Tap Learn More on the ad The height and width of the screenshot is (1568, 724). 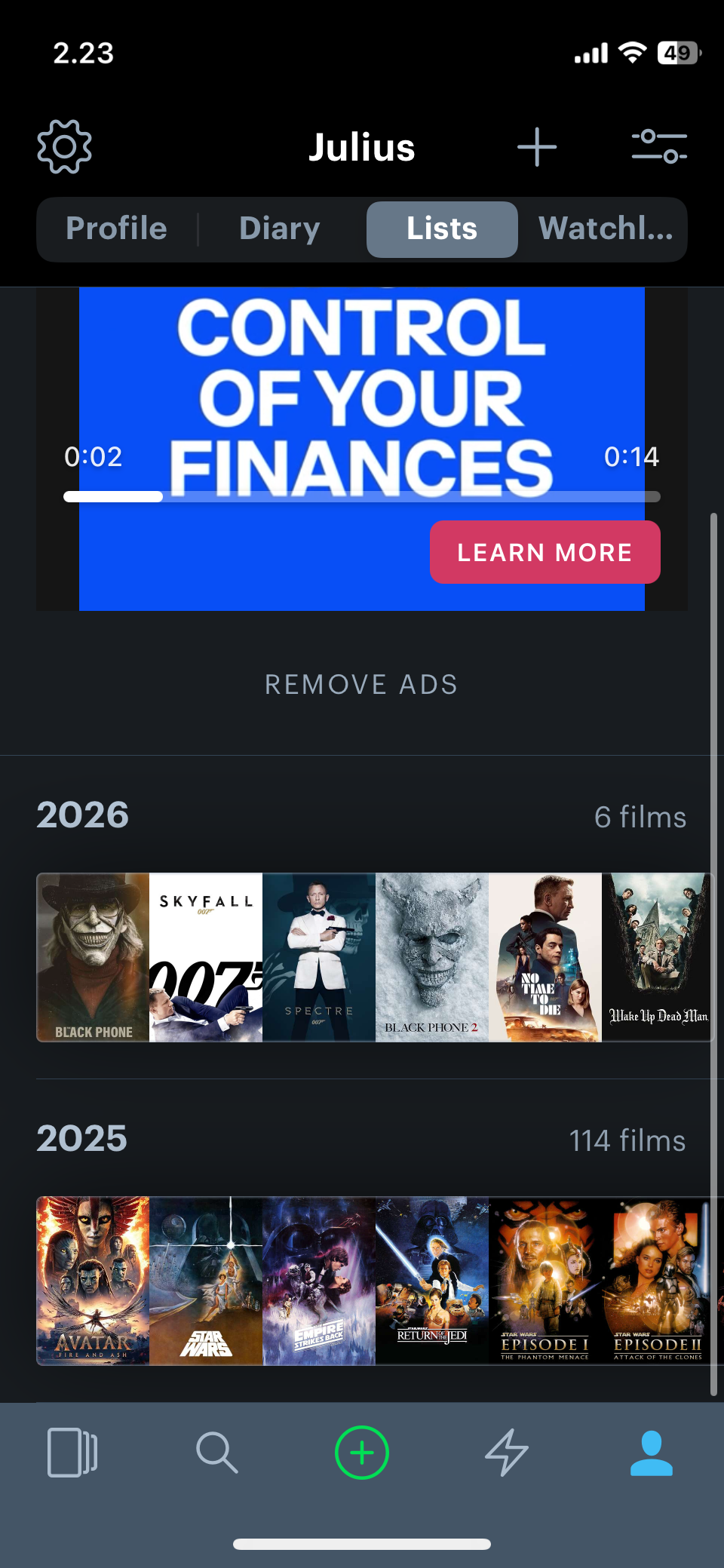545,552
